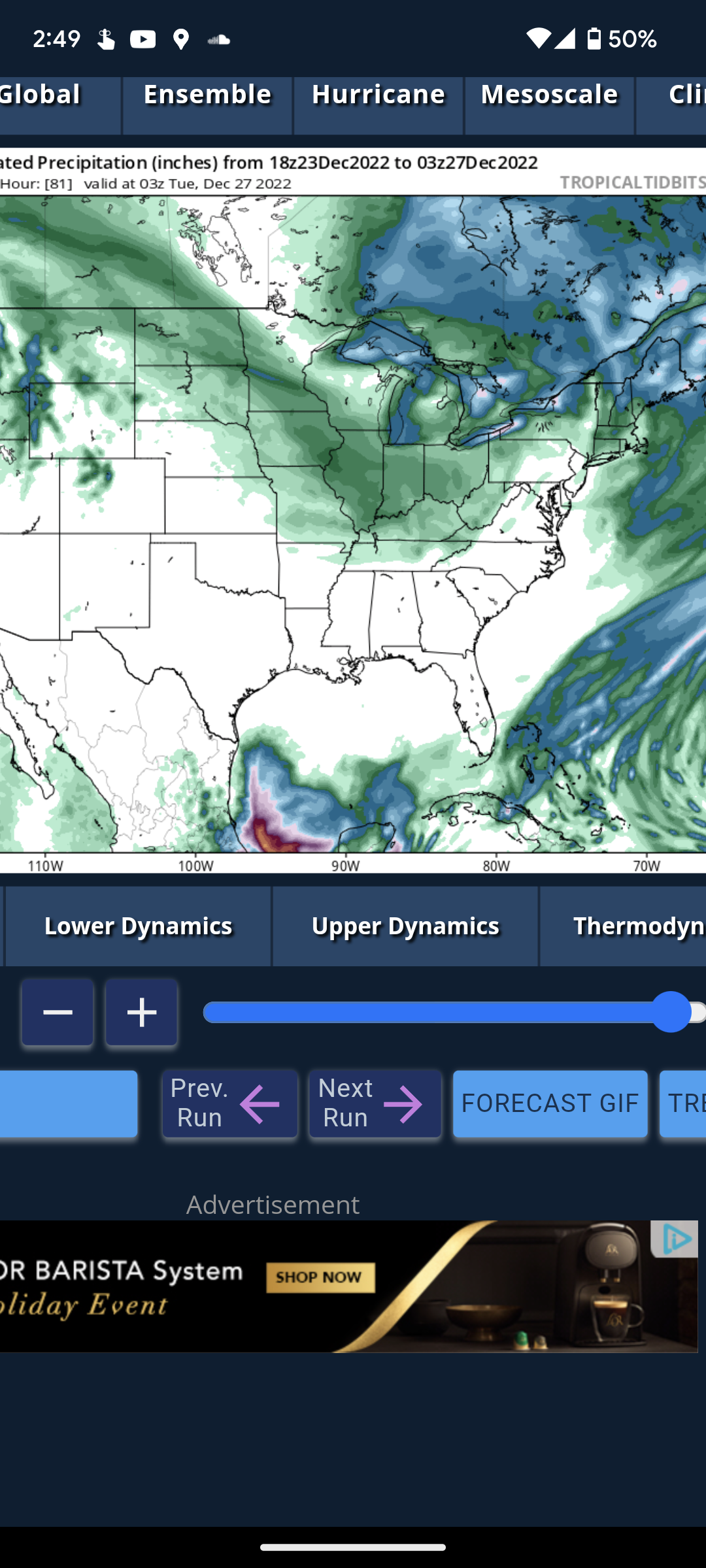Choose the Upper Dynamics category
706x1568 pixels.
[405, 926]
